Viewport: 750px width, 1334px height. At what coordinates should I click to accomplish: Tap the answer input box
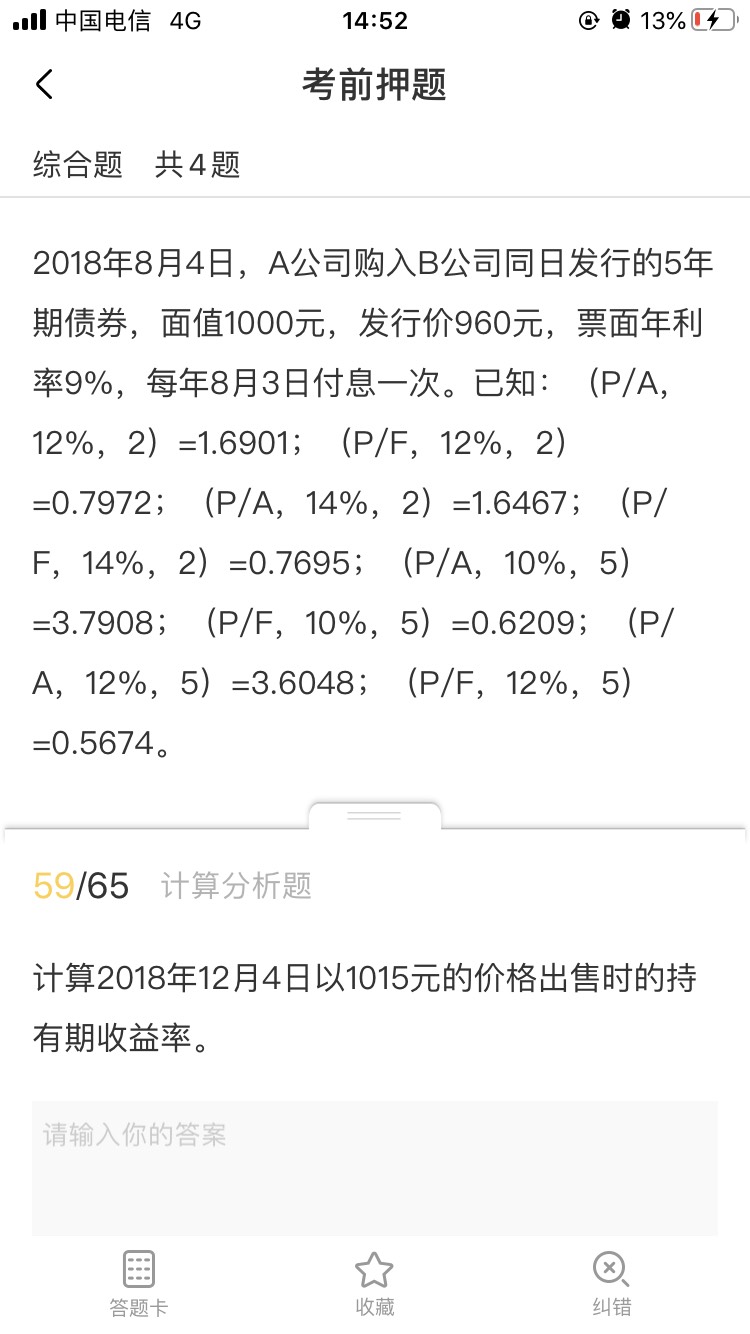tap(375, 1168)
